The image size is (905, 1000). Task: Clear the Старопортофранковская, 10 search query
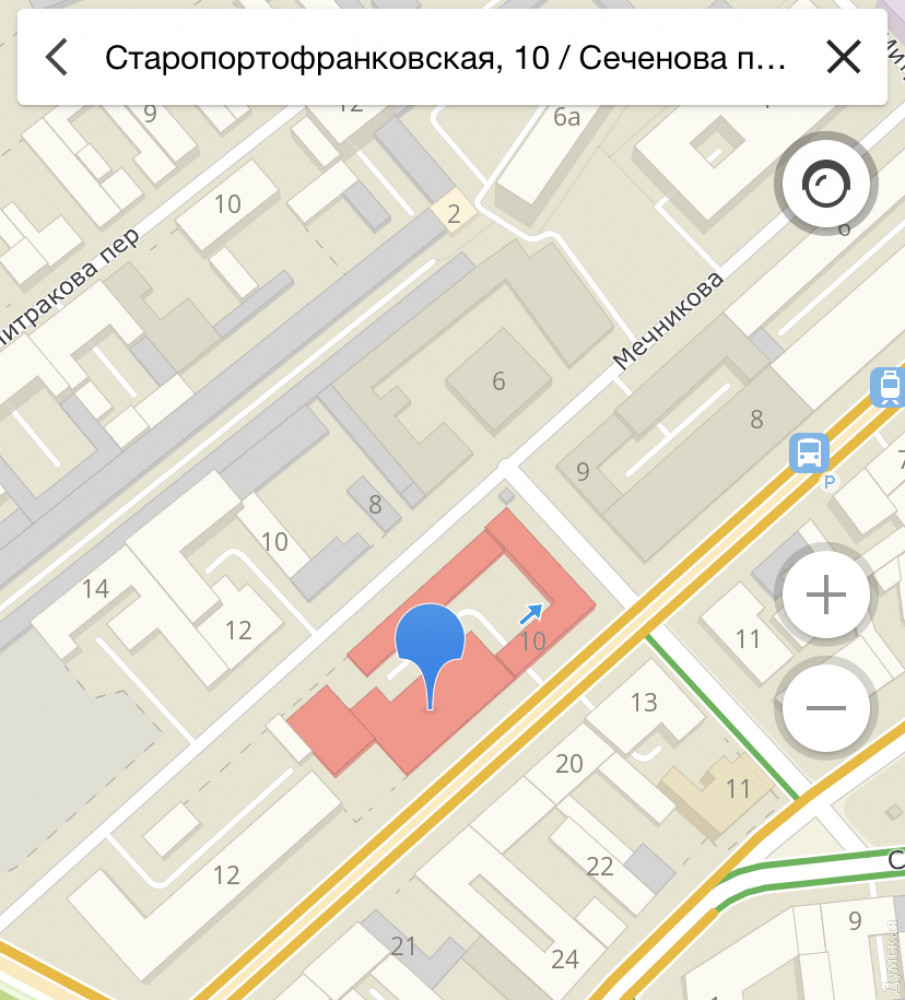point(843,58)
